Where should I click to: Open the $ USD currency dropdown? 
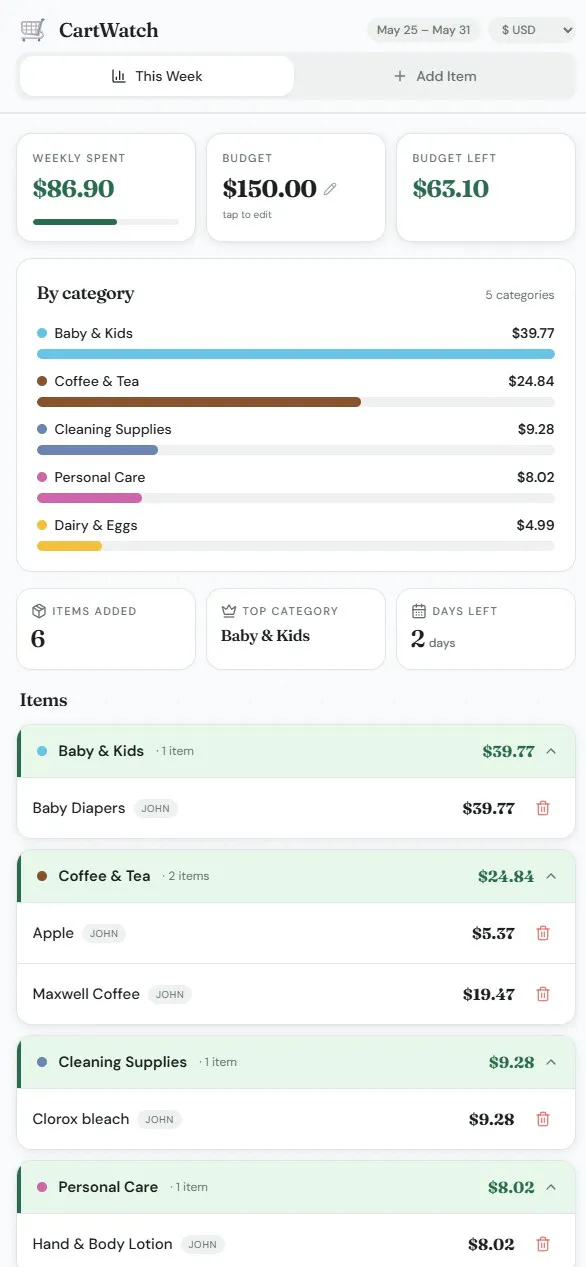531,30
